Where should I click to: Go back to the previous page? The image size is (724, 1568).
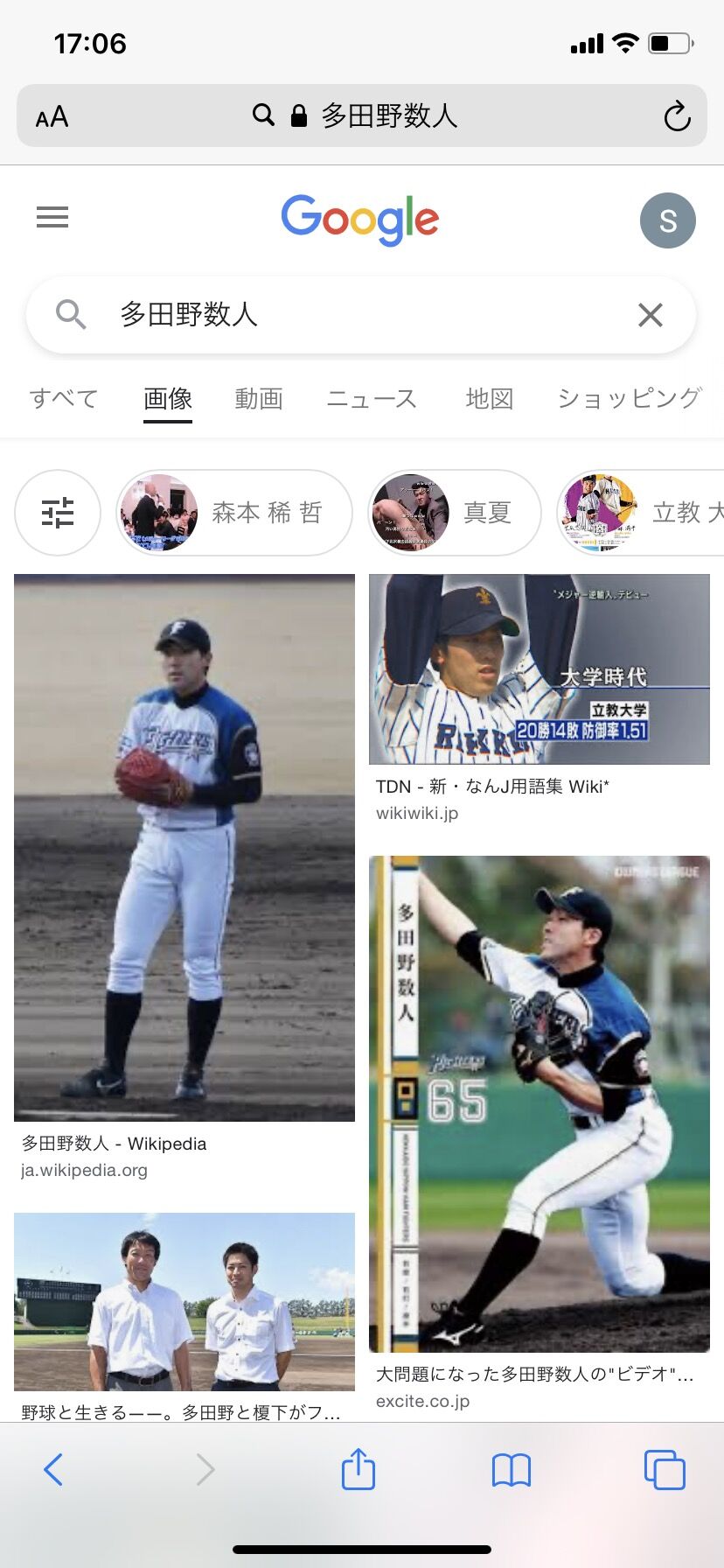point(53,1470)
